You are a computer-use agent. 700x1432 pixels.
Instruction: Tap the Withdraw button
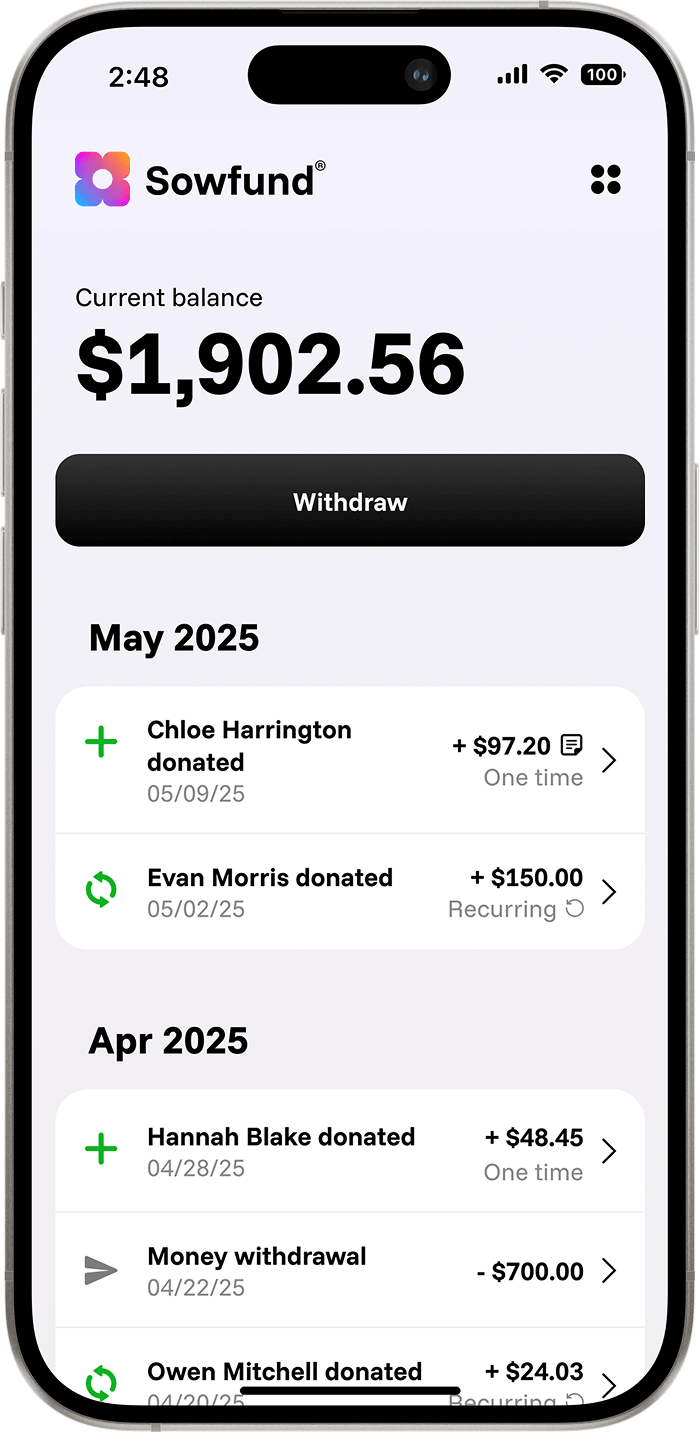point(350,501)
